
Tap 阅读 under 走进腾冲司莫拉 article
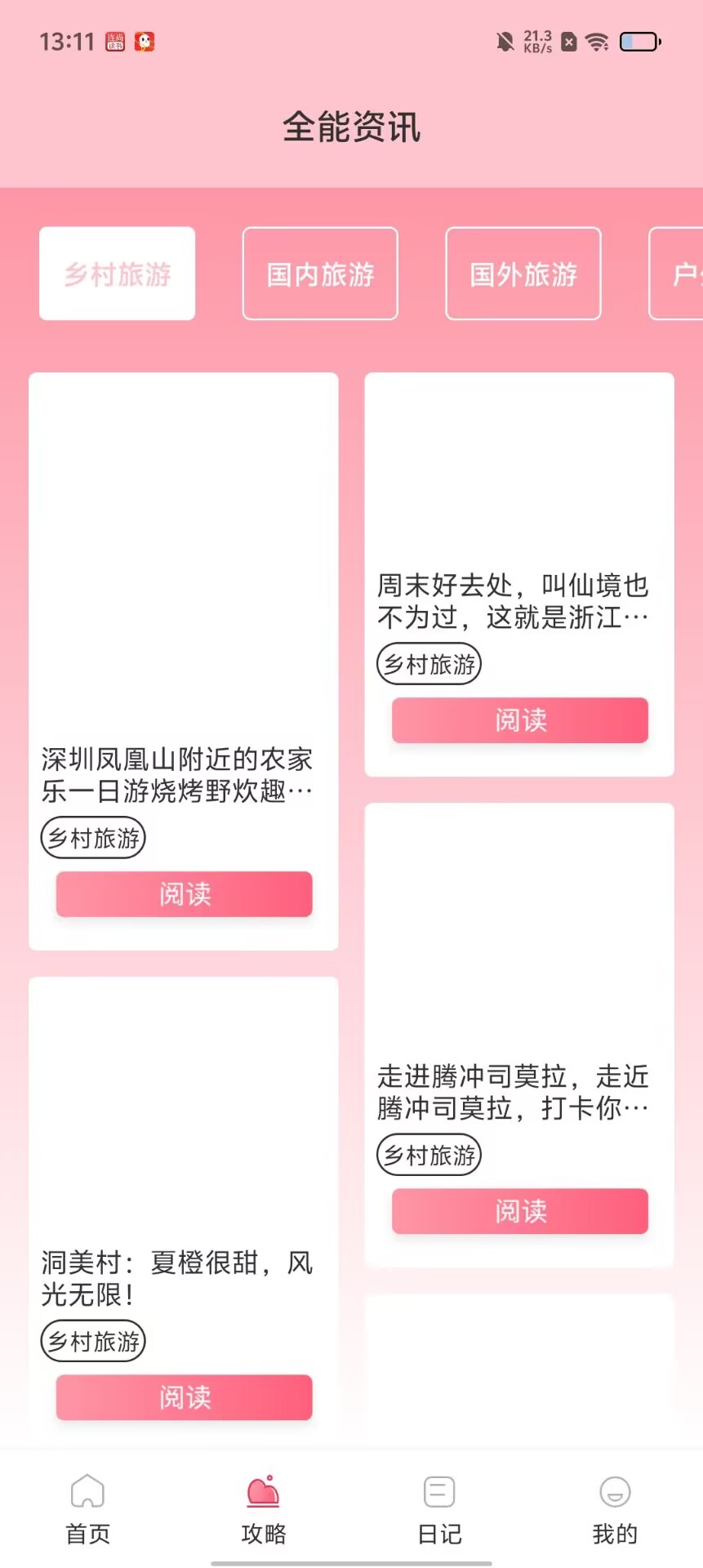click(519, 1210)
